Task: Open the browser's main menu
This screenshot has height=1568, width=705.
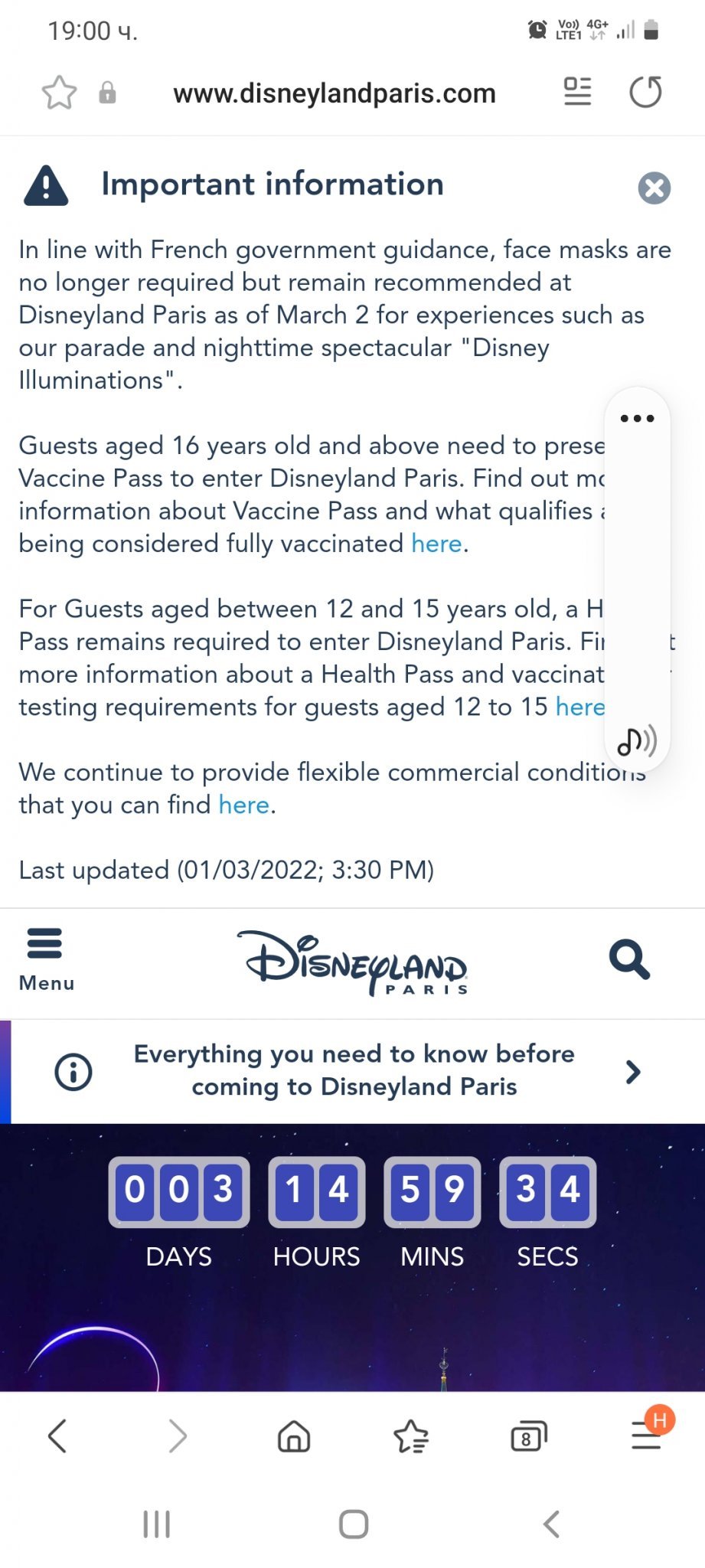Action: [646, 1436]
